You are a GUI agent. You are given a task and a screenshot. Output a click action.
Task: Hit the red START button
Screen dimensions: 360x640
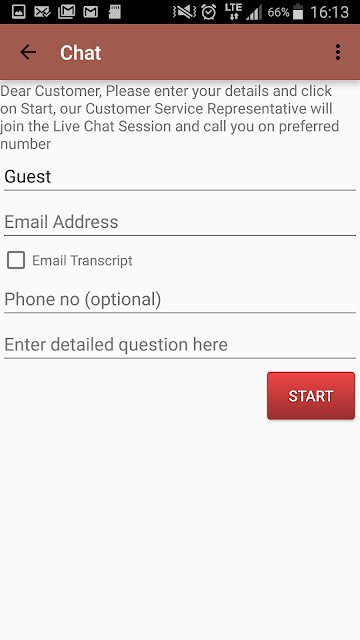click(x=311, y=396)
